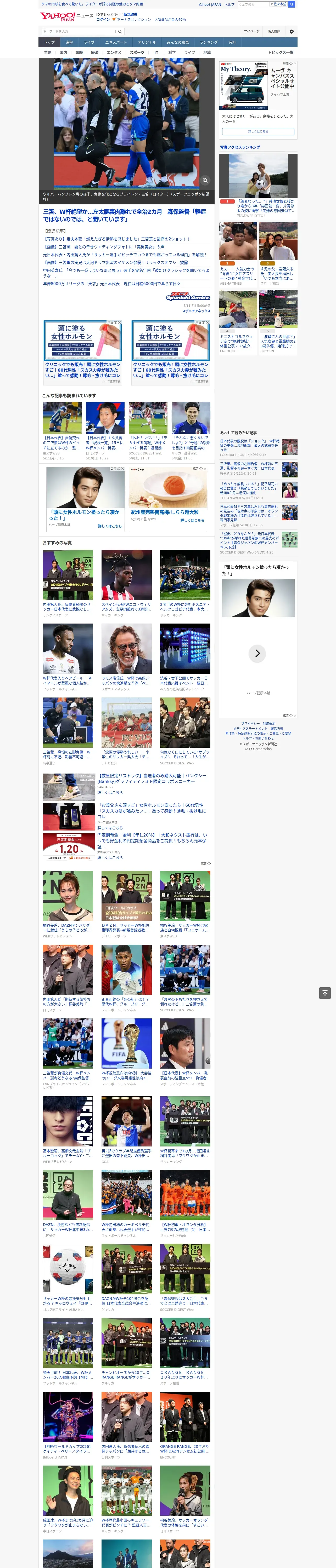Open the settings gear icon

292,31
